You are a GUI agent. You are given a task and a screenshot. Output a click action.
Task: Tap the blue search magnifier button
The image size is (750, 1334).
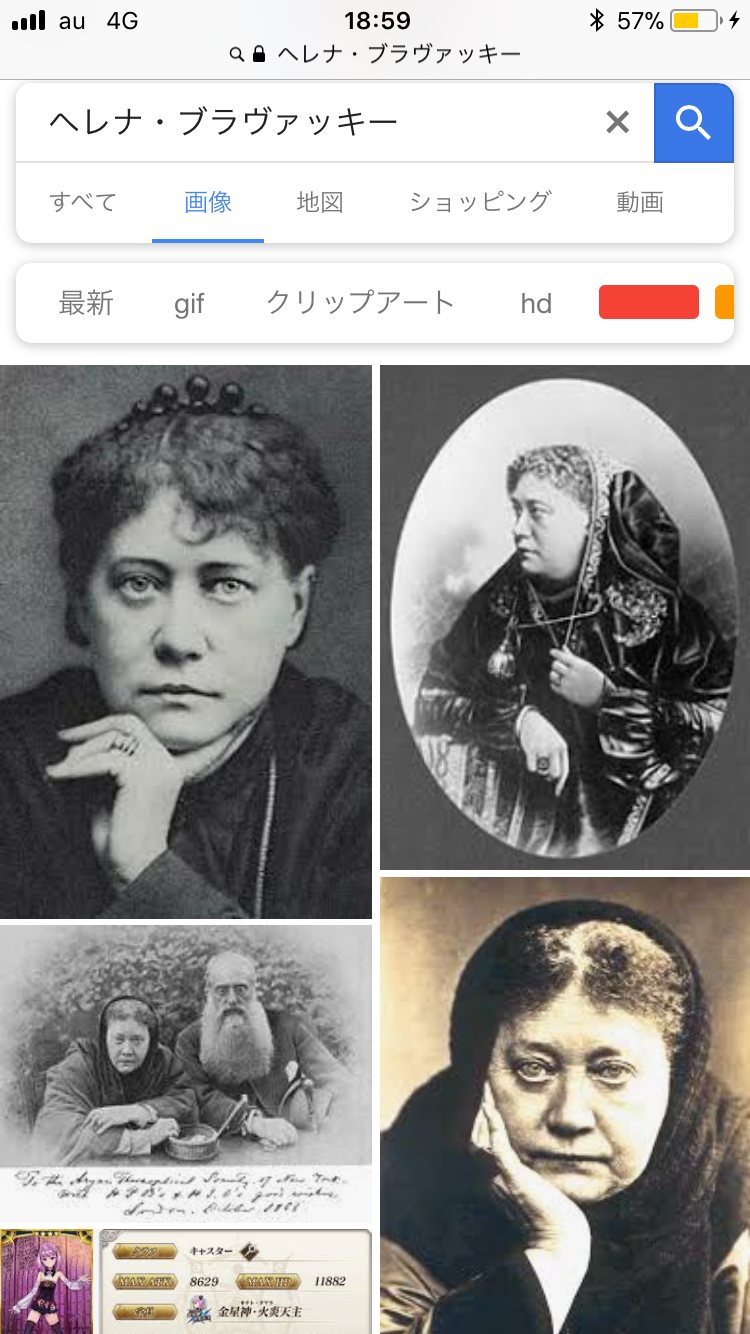pyautogui.click(x=693, y=123)
